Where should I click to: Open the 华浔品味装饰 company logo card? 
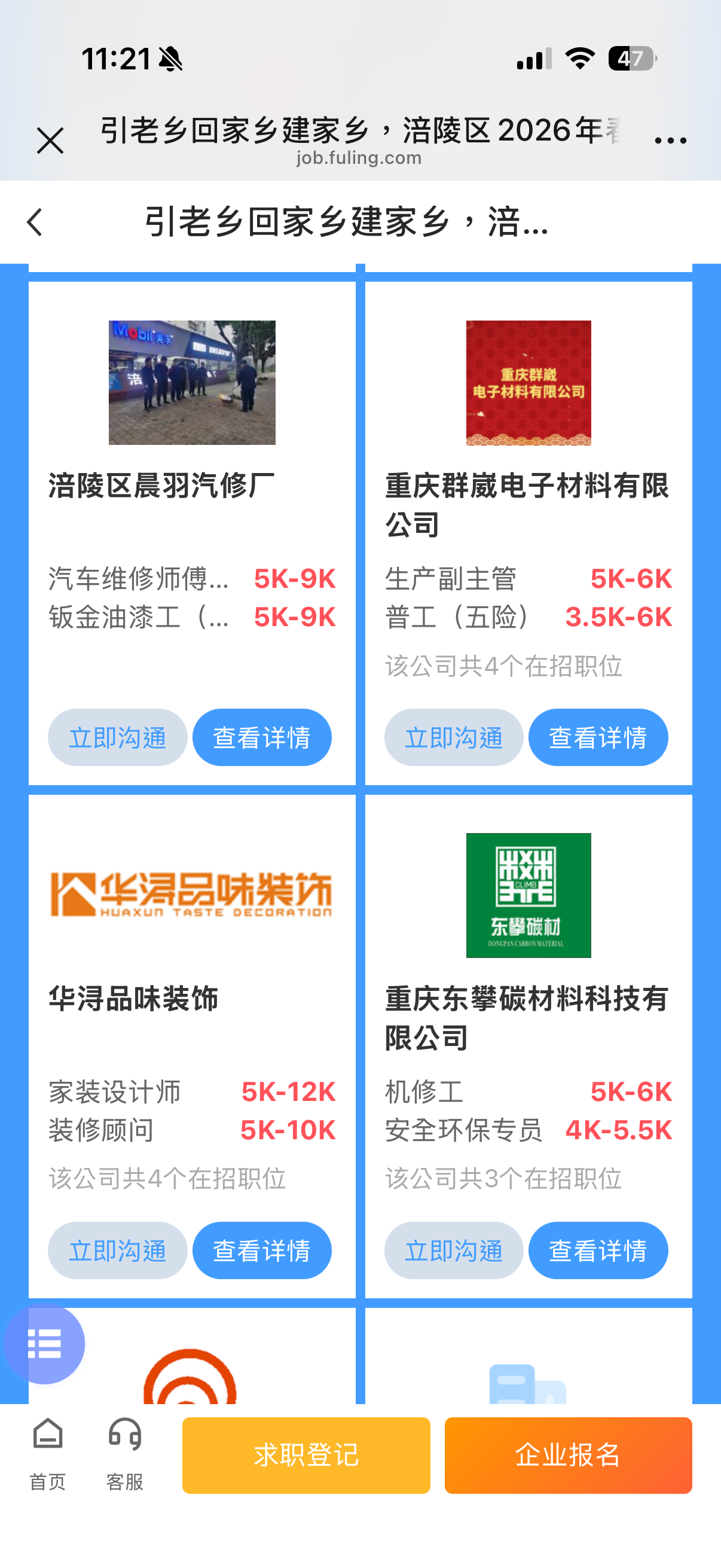(x=192, y=894)
